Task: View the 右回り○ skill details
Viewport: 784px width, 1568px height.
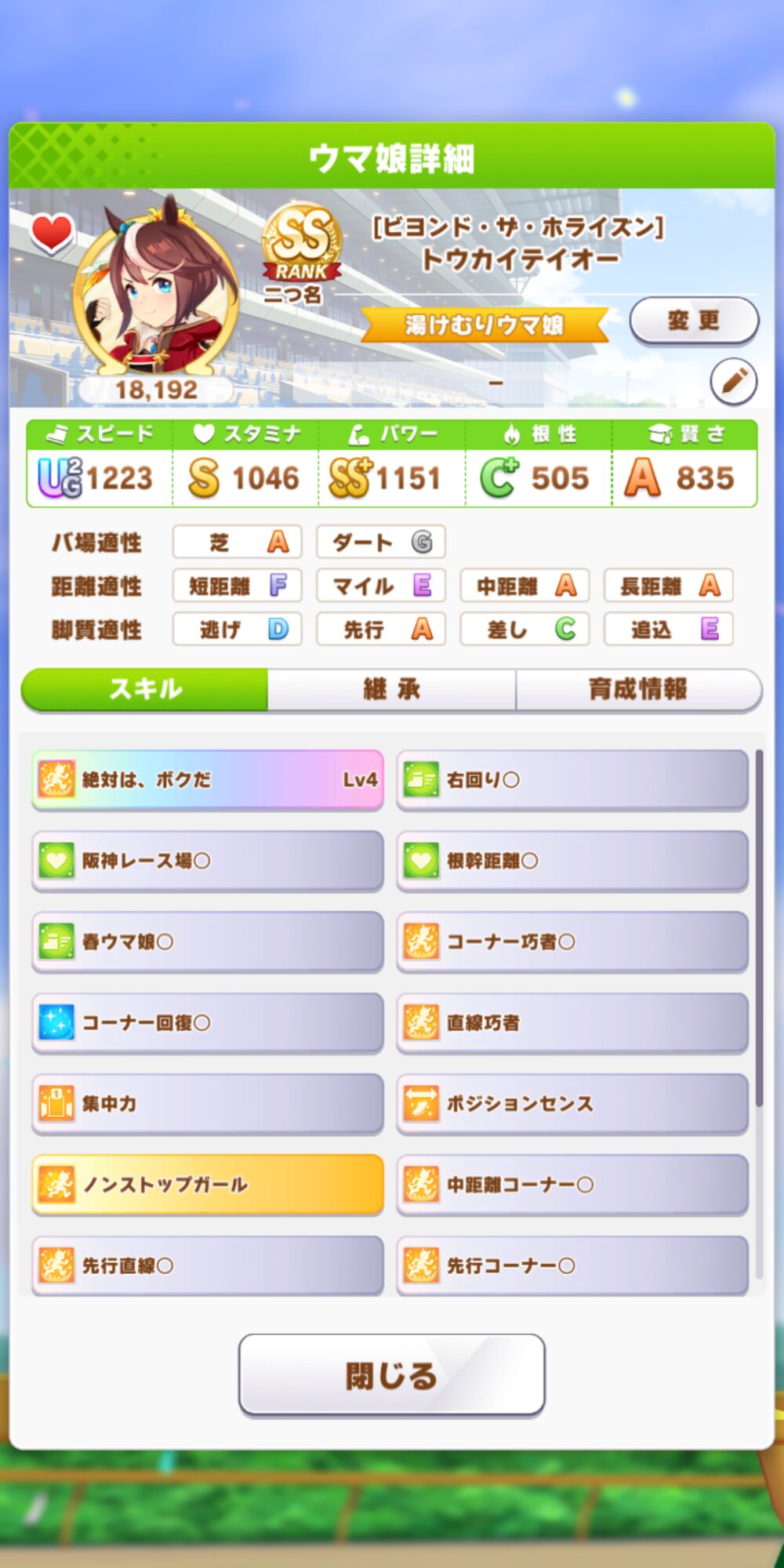Action: click(x=572, y=780)
